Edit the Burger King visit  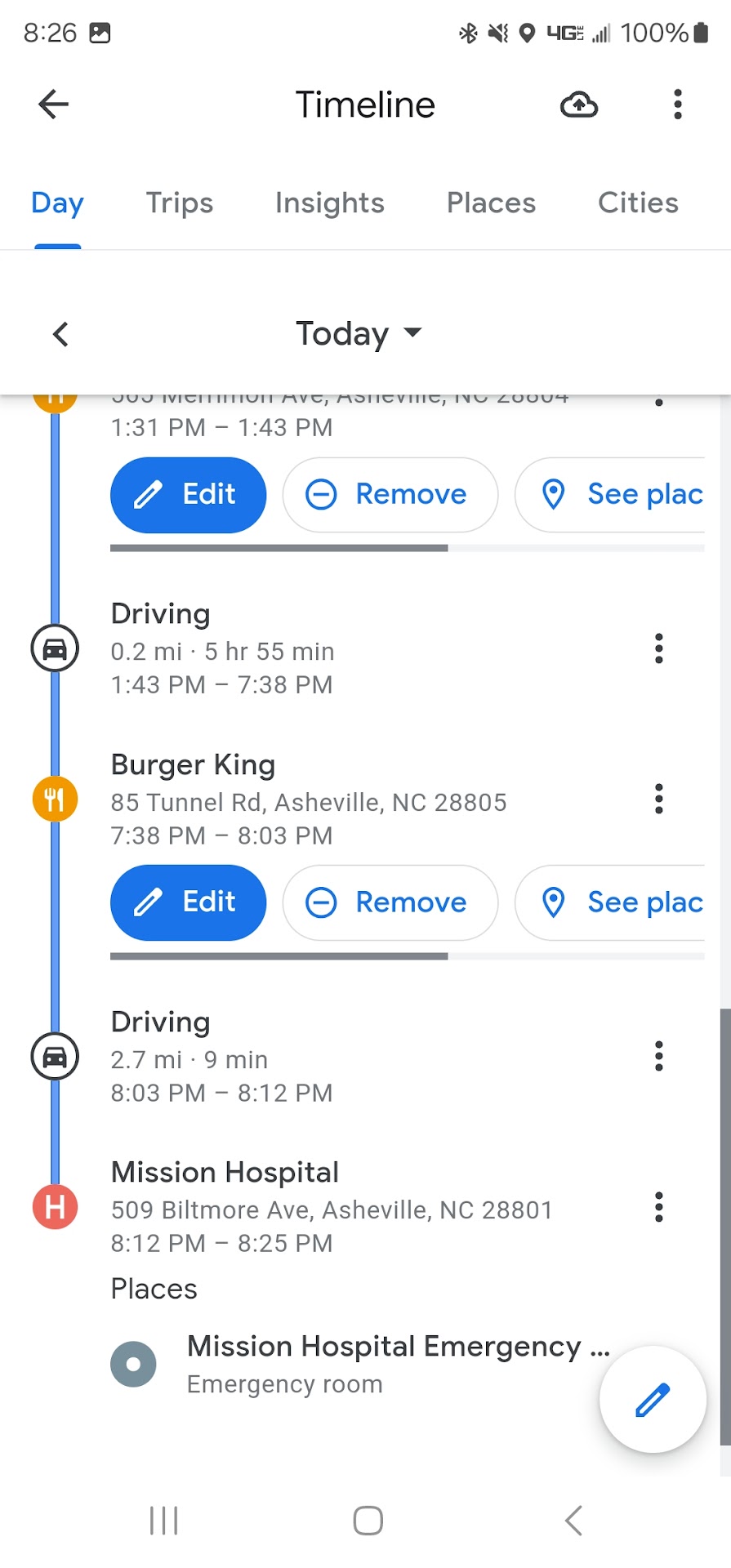coord(188,902)
